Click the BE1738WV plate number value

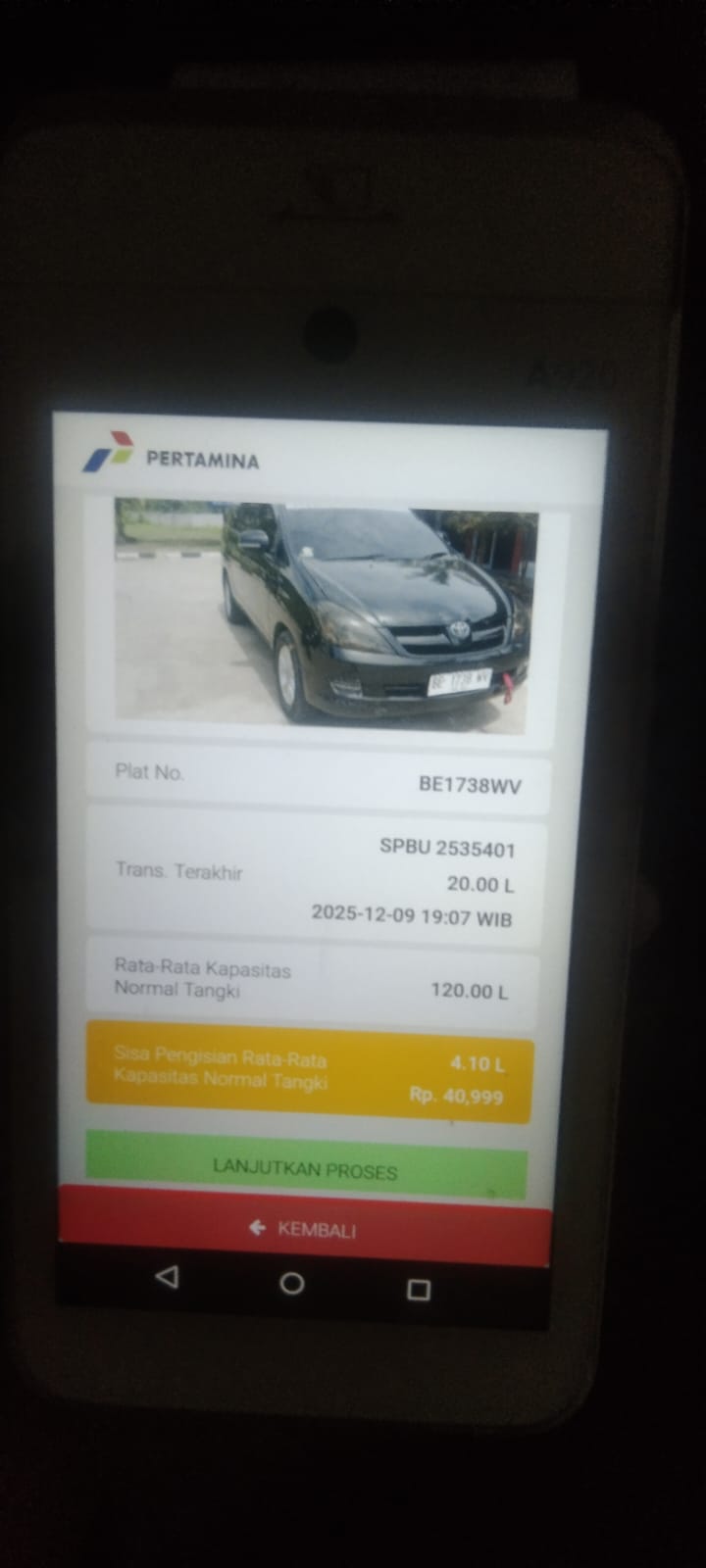click(475, 785)
